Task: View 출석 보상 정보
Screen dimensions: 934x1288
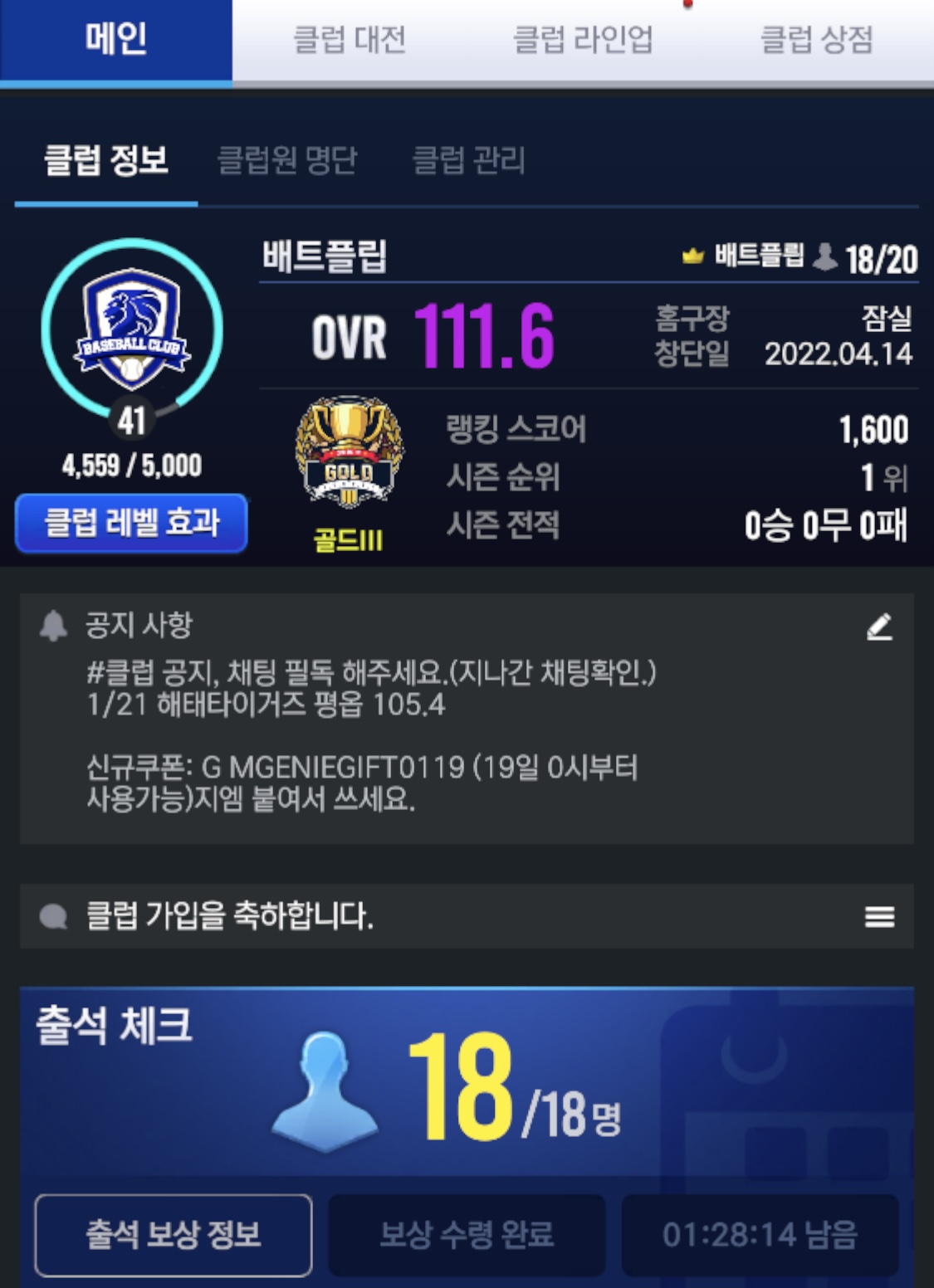Action: click(174, 1235)
